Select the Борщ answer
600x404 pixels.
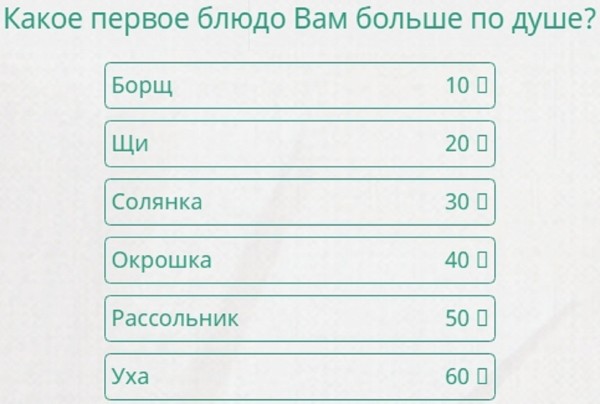299,85
